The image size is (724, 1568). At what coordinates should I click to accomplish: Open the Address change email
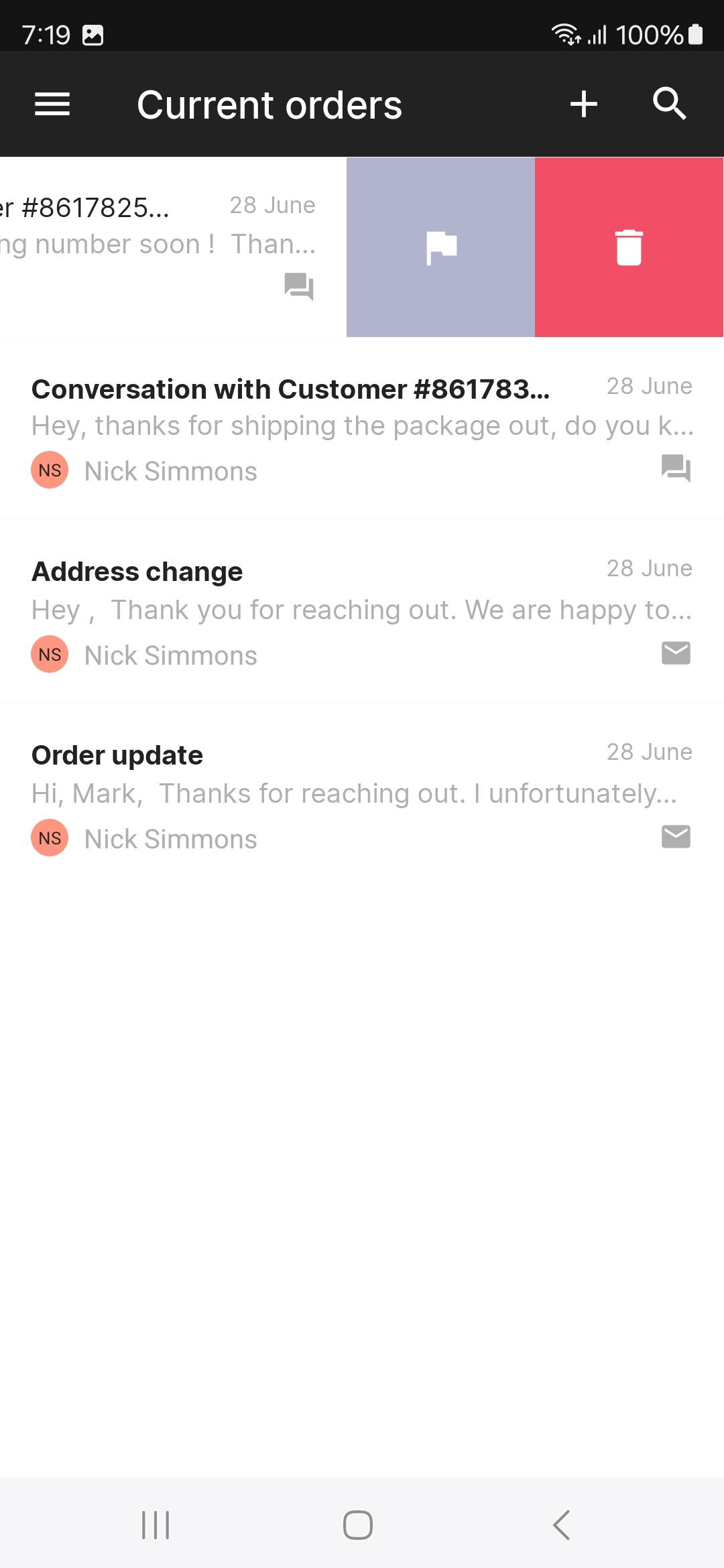362,611
